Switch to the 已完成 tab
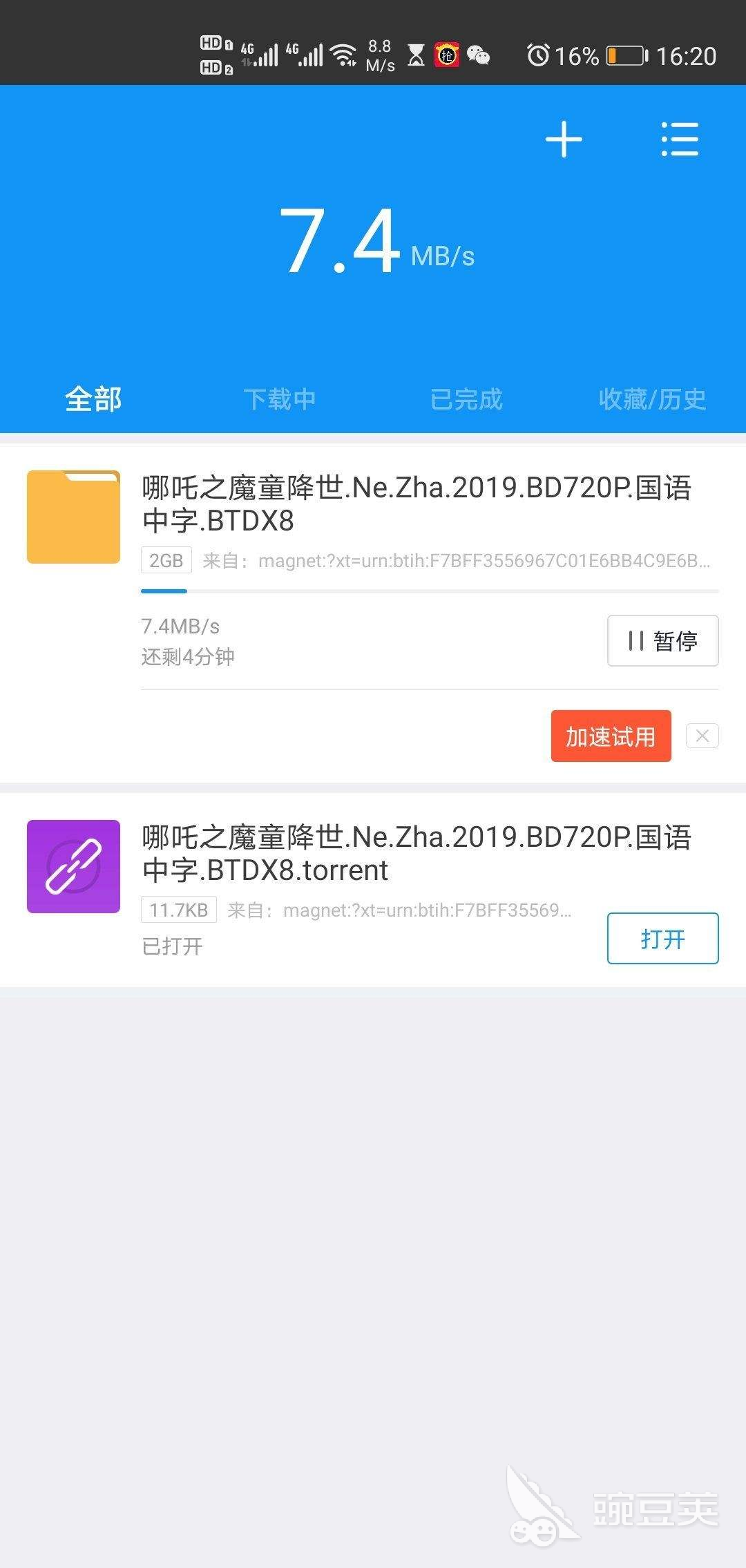This screenshot has width=746, height=1568. [x=466, y=399]
